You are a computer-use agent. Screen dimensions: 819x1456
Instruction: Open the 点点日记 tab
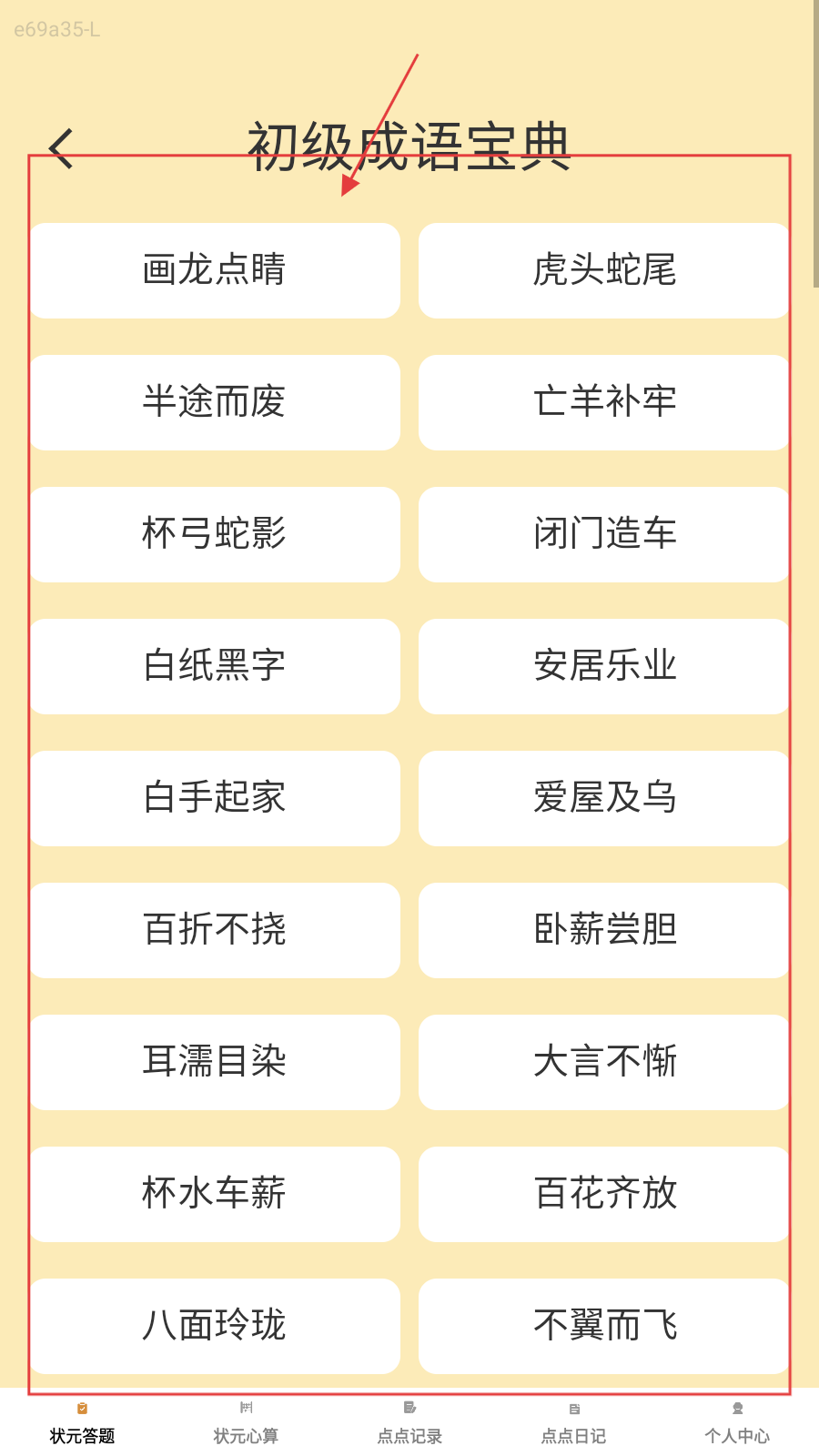point(573,1423)
